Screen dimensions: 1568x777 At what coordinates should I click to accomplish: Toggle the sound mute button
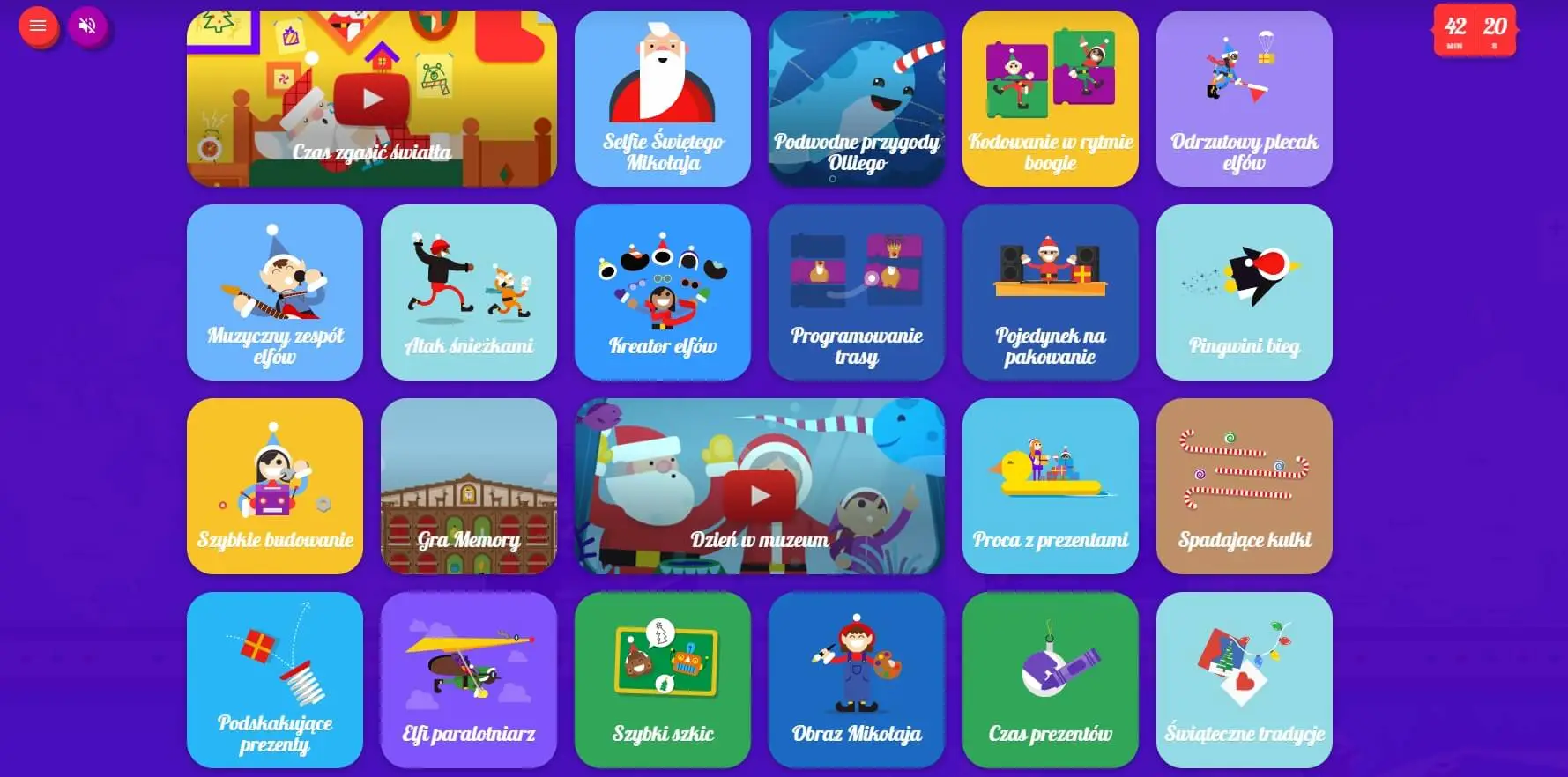87,26
